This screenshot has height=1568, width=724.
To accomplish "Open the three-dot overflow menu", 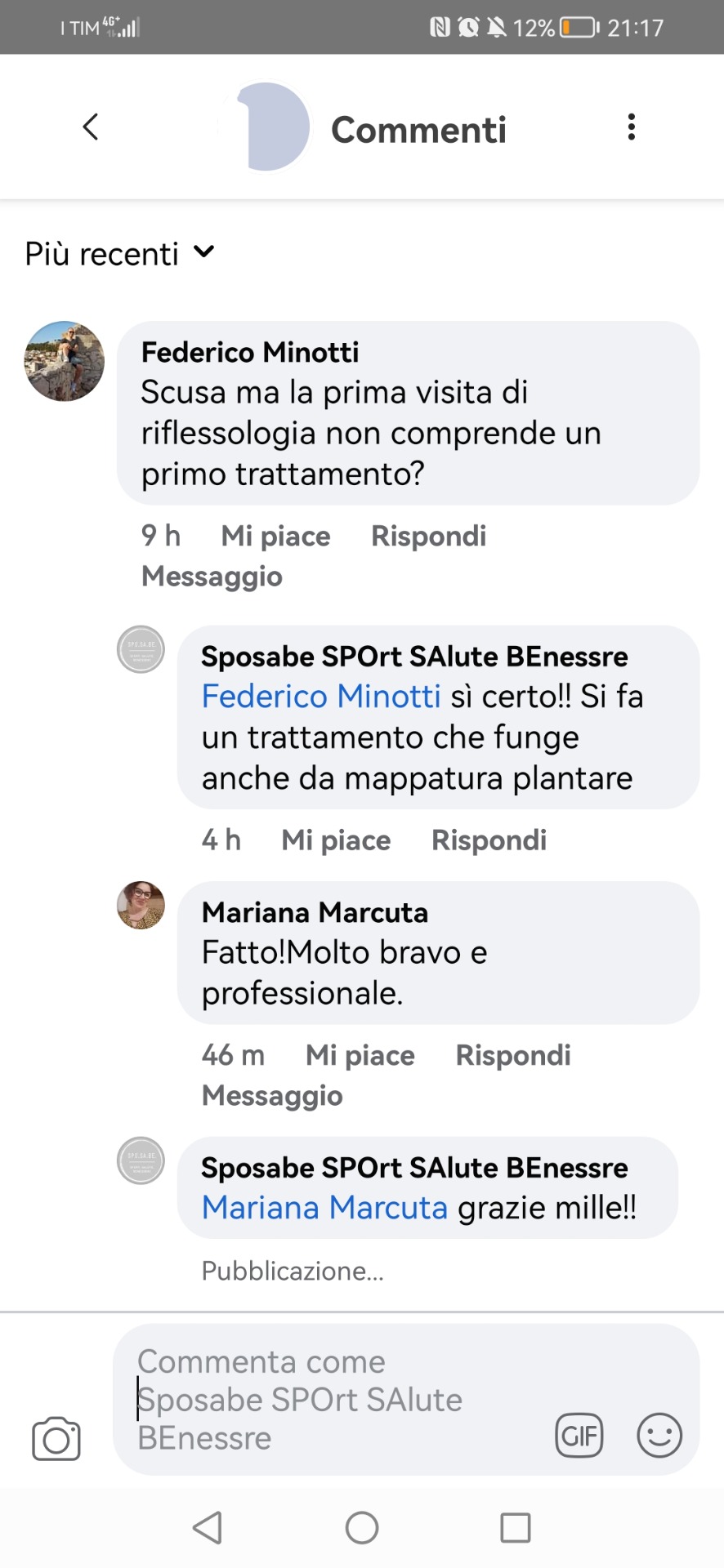I will pos(631,127).
